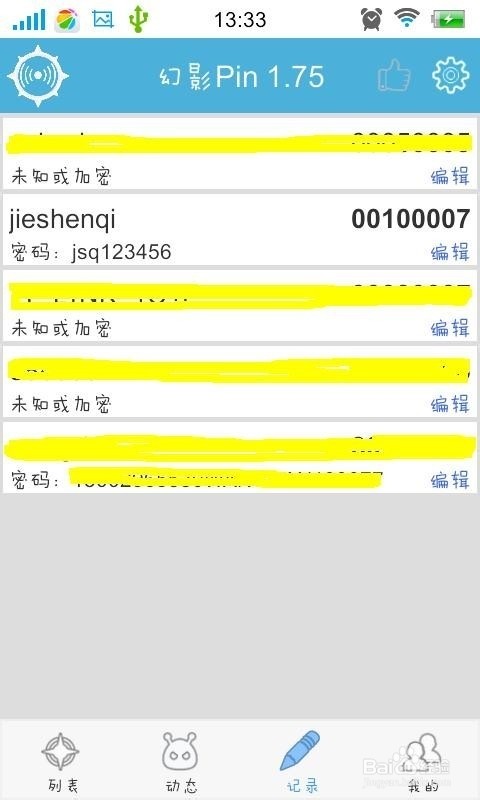Screen dimensions: 480x800
Task: Tap the radar signal icon in header
Action: 38,76
